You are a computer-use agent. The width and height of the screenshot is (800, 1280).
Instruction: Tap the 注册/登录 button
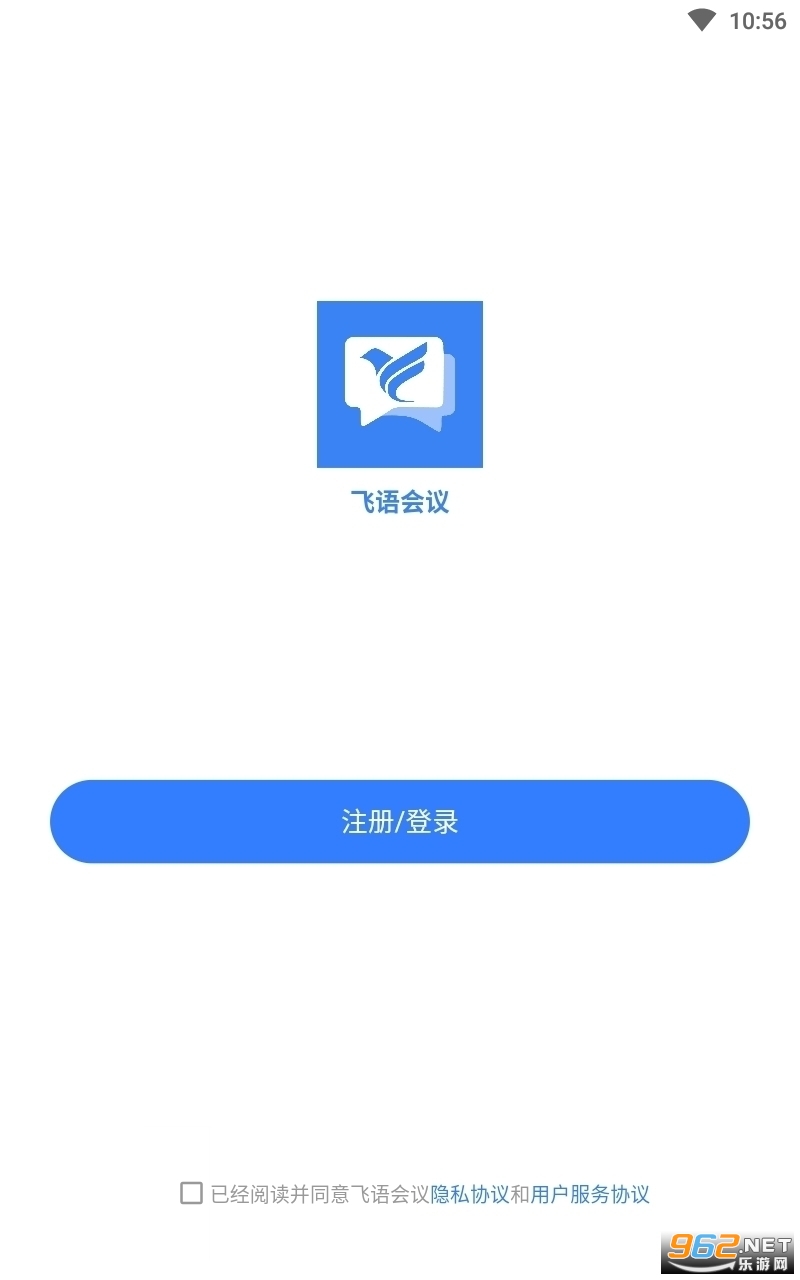[x=400, y=821]
